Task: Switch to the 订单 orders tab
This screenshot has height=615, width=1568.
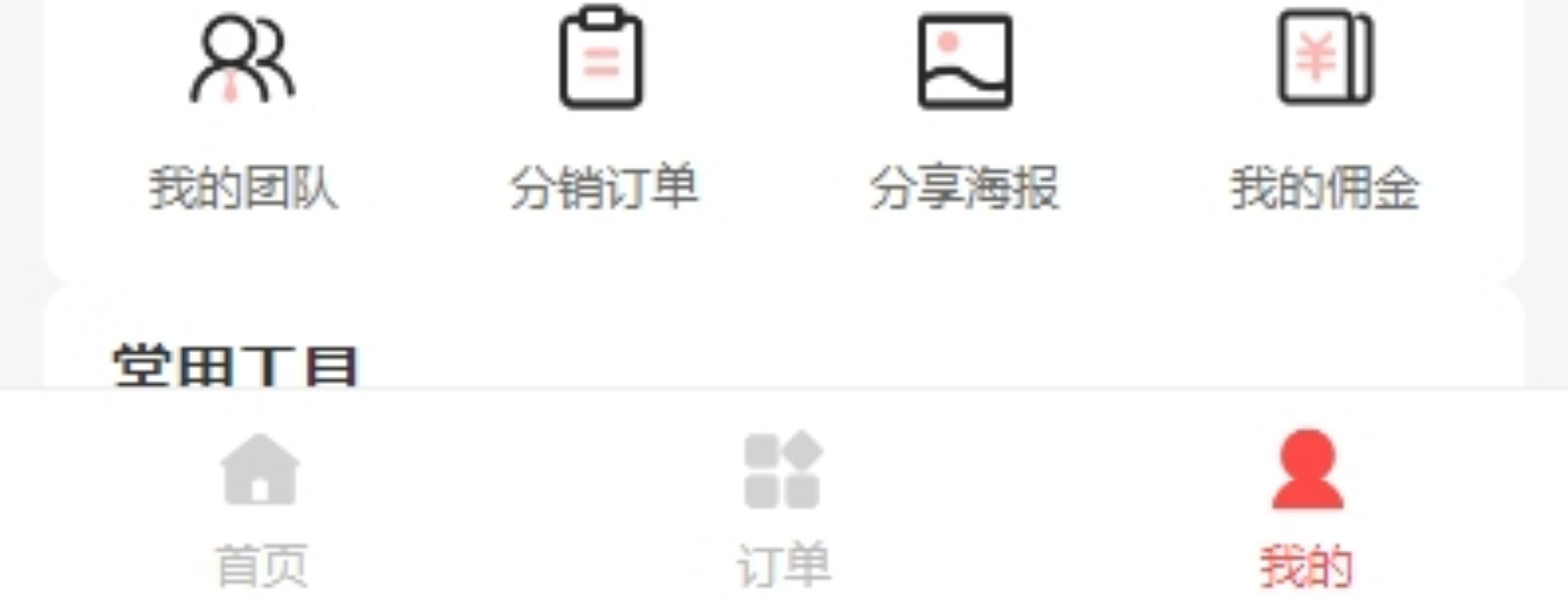Action: pos(783,506)
